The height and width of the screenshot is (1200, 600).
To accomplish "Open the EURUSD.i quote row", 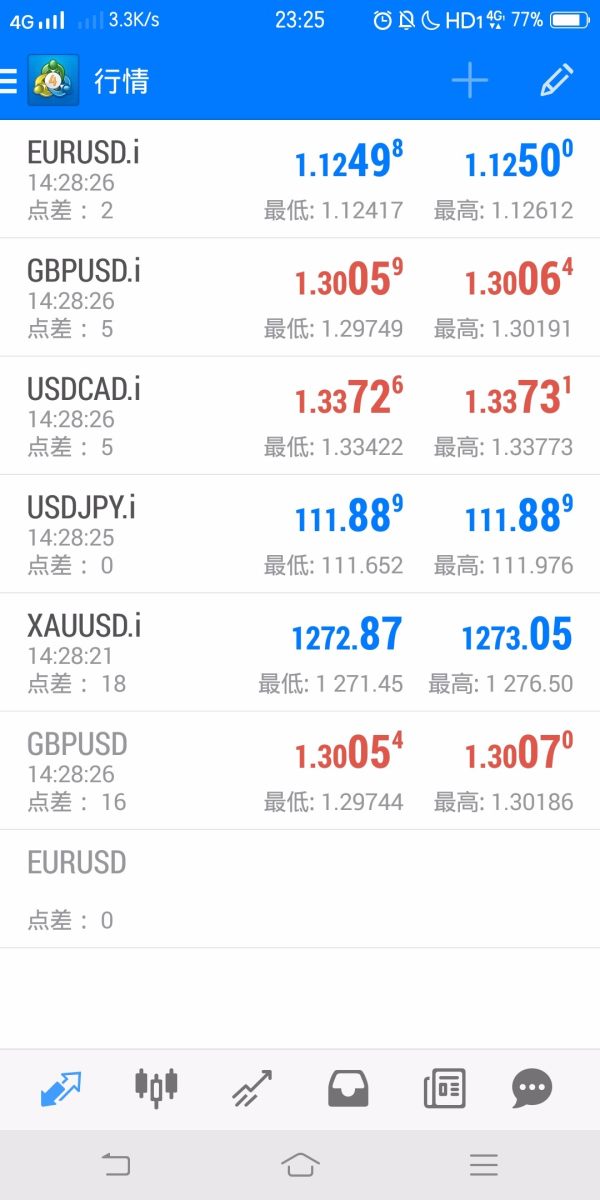I will pyautogui.click(x=300, y=180).
